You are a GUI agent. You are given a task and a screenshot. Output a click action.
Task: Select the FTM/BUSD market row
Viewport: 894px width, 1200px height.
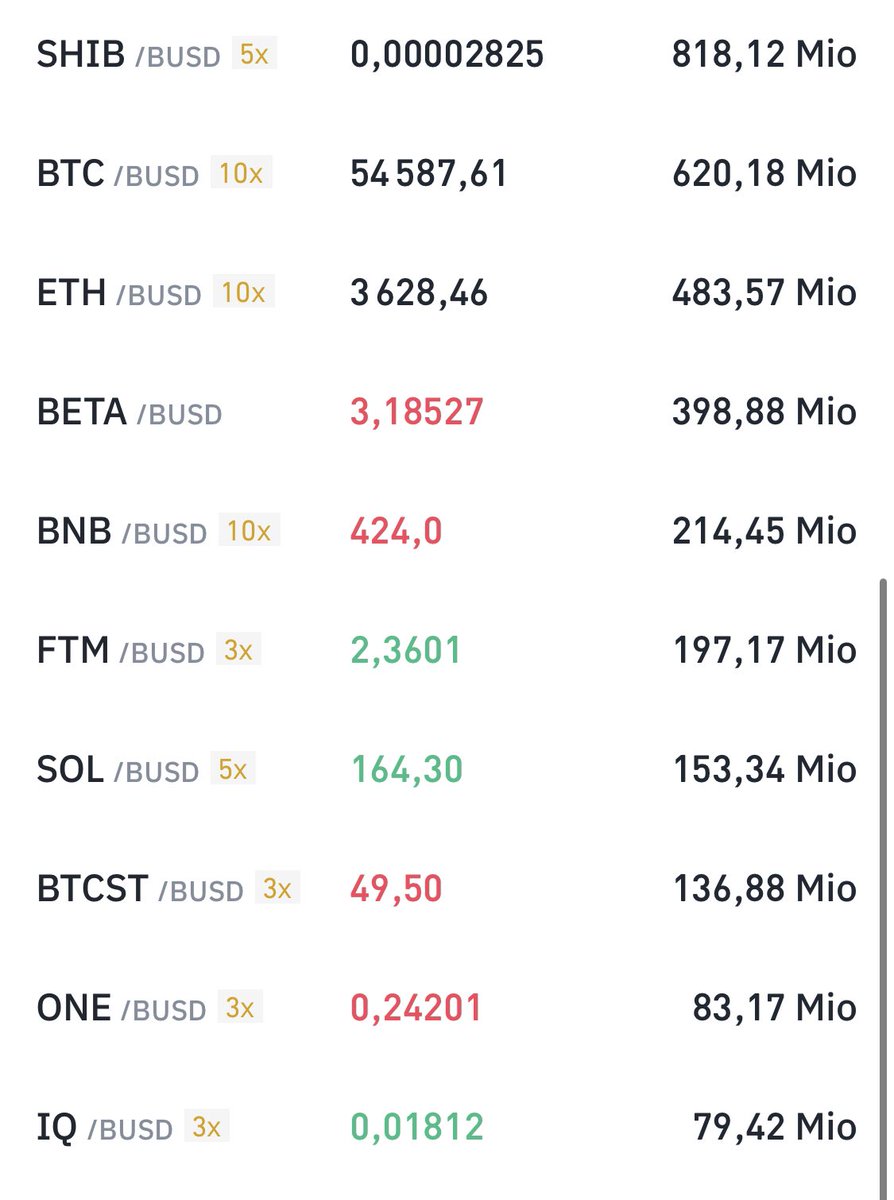coord(447,650)
